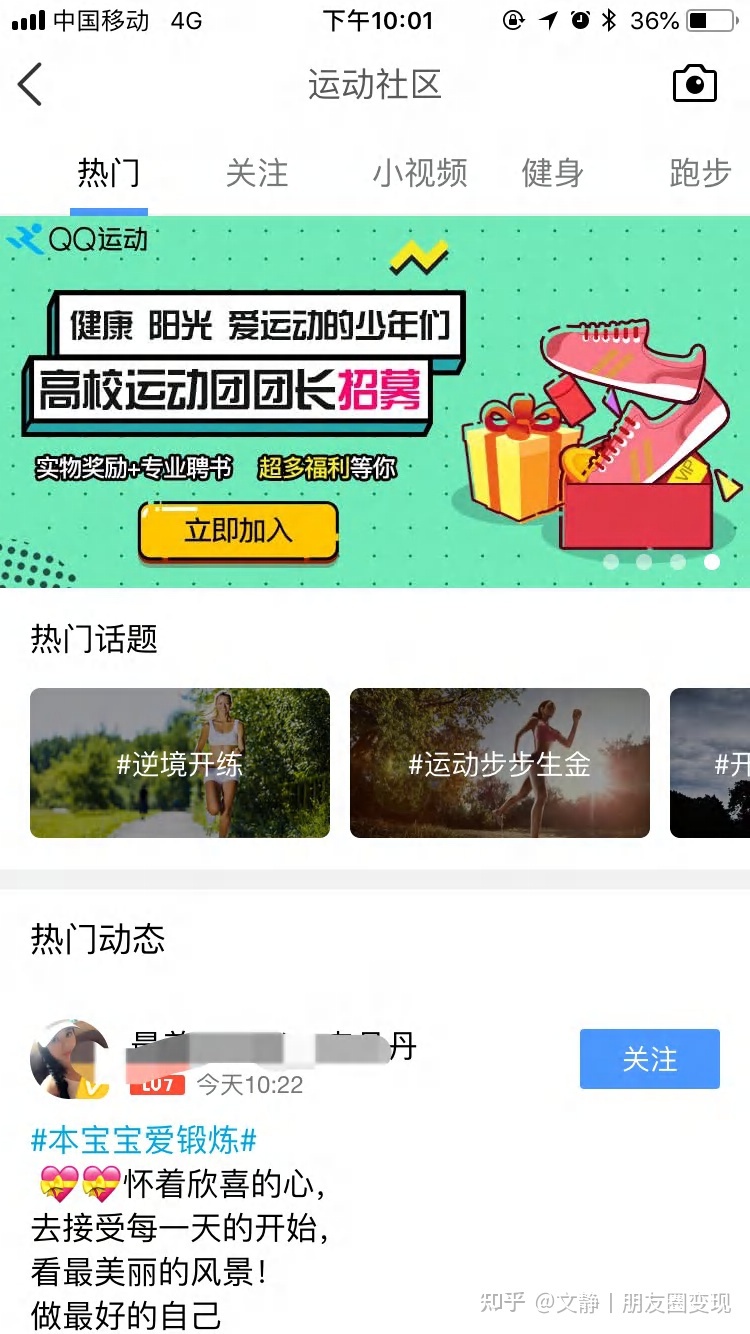The width and height of the screenshot is (750, 1334).
Task: Go back using the top-left arrow
Action: (31, 84)
